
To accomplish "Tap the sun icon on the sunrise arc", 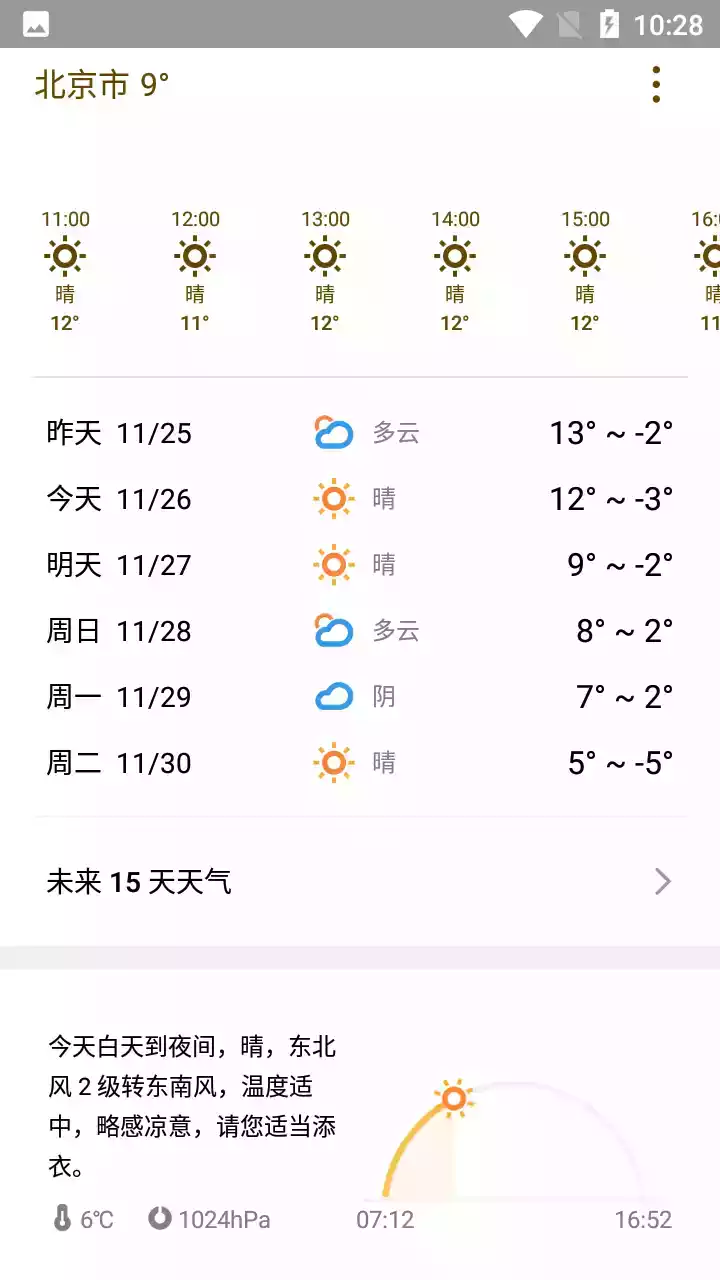I will 453,1097.
